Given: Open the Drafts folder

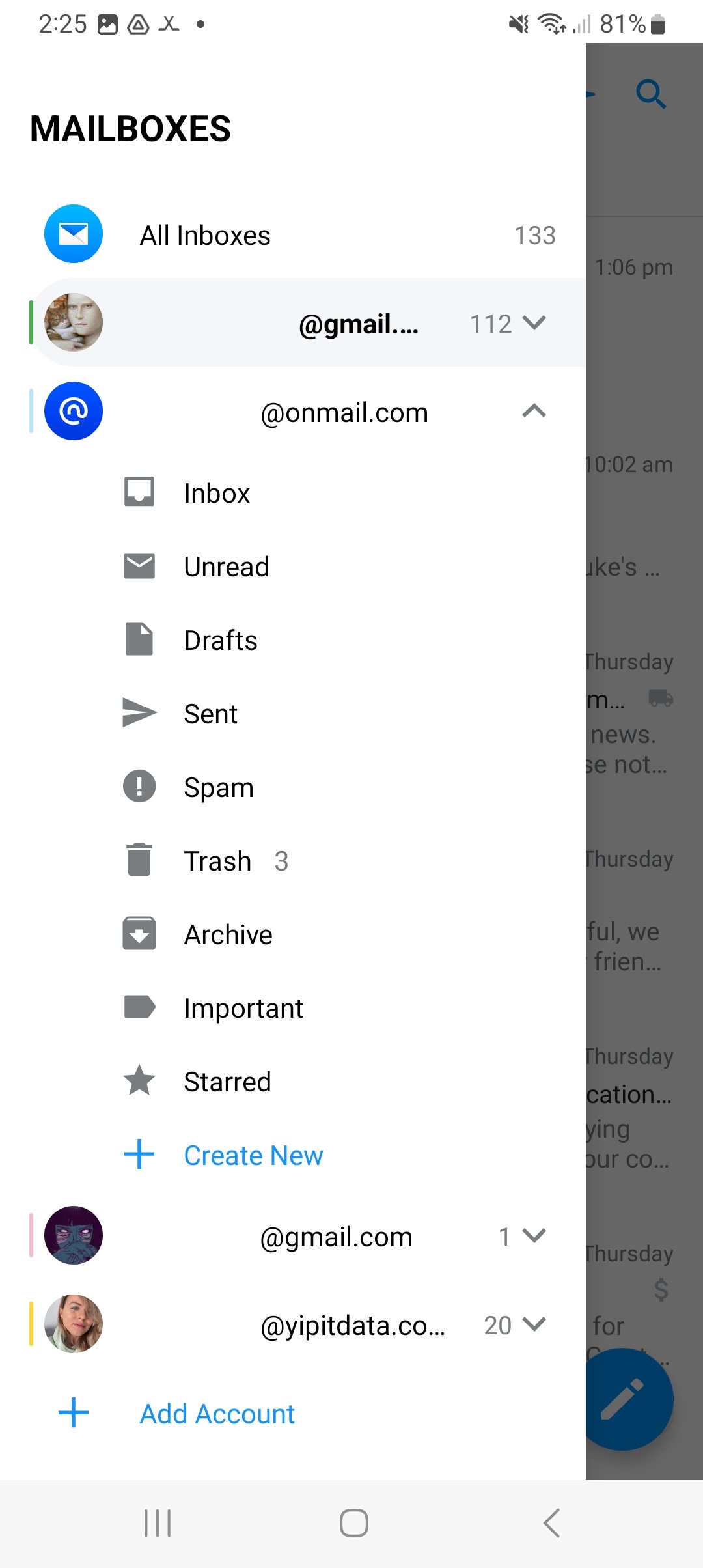Looking at the screenshot, I should point(221,639).
